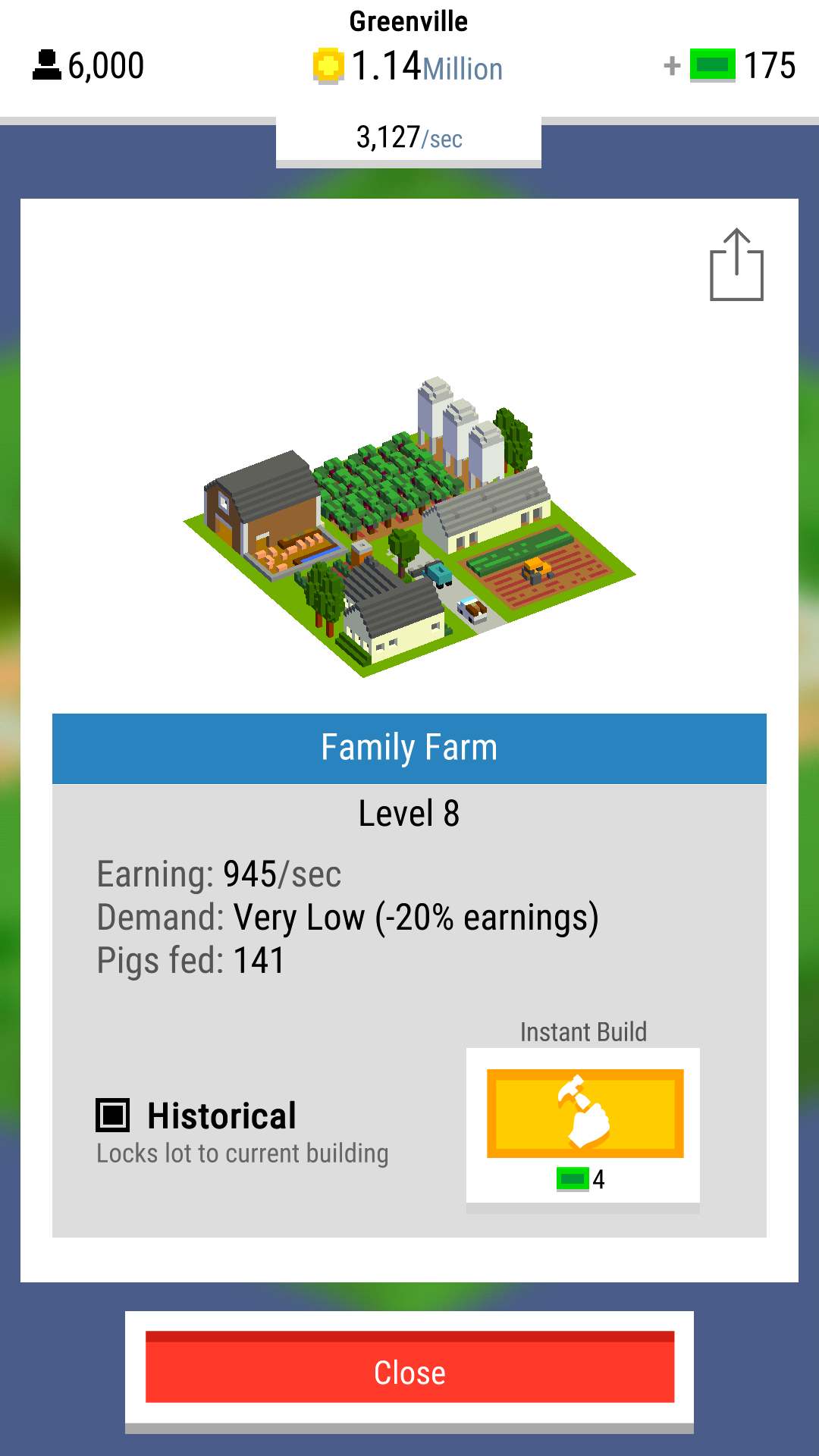Share the Family Farm building
This screenshot has width=819, height=1456.
[736, 265]
